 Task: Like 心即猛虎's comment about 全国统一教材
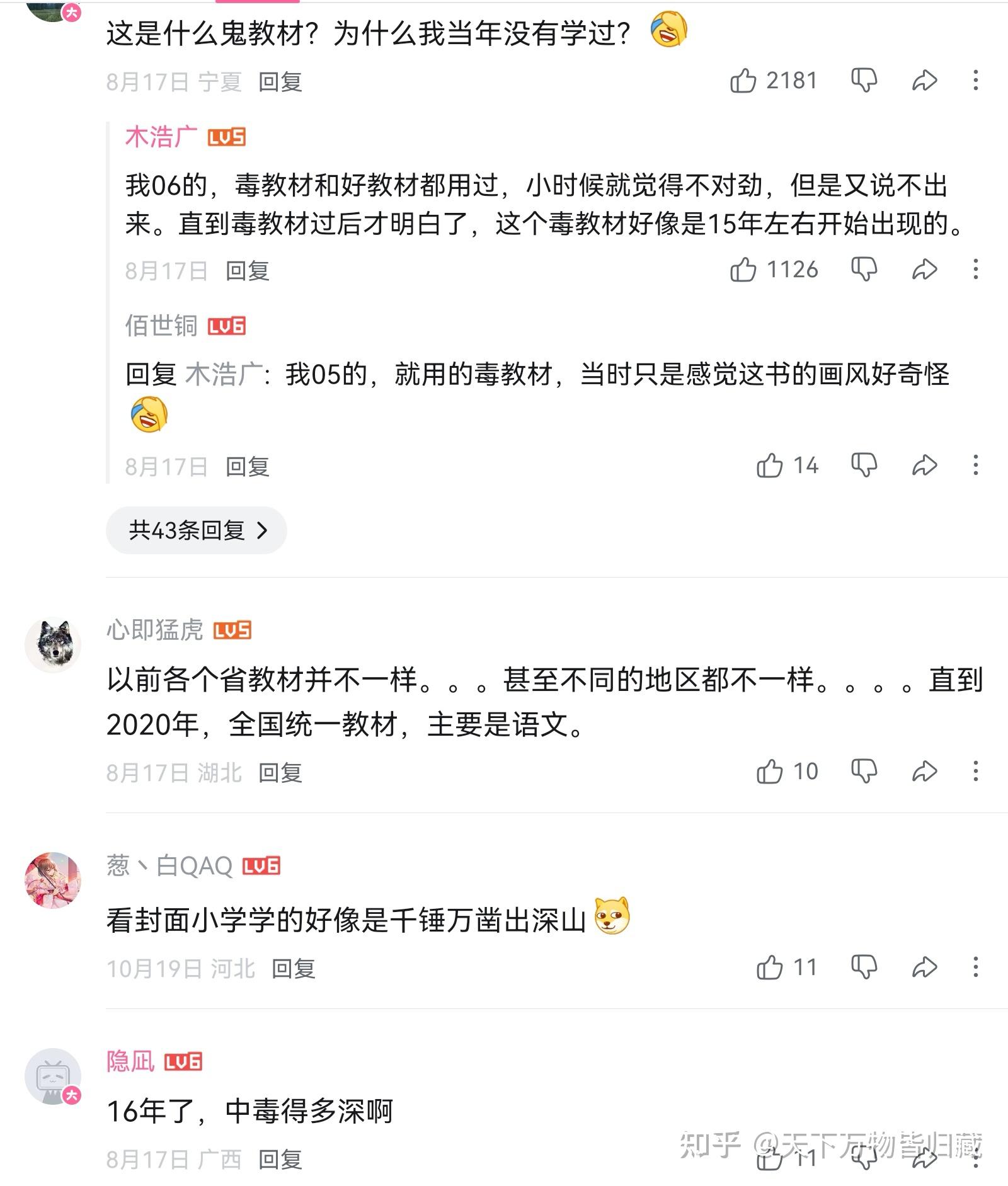coord(769,771)
